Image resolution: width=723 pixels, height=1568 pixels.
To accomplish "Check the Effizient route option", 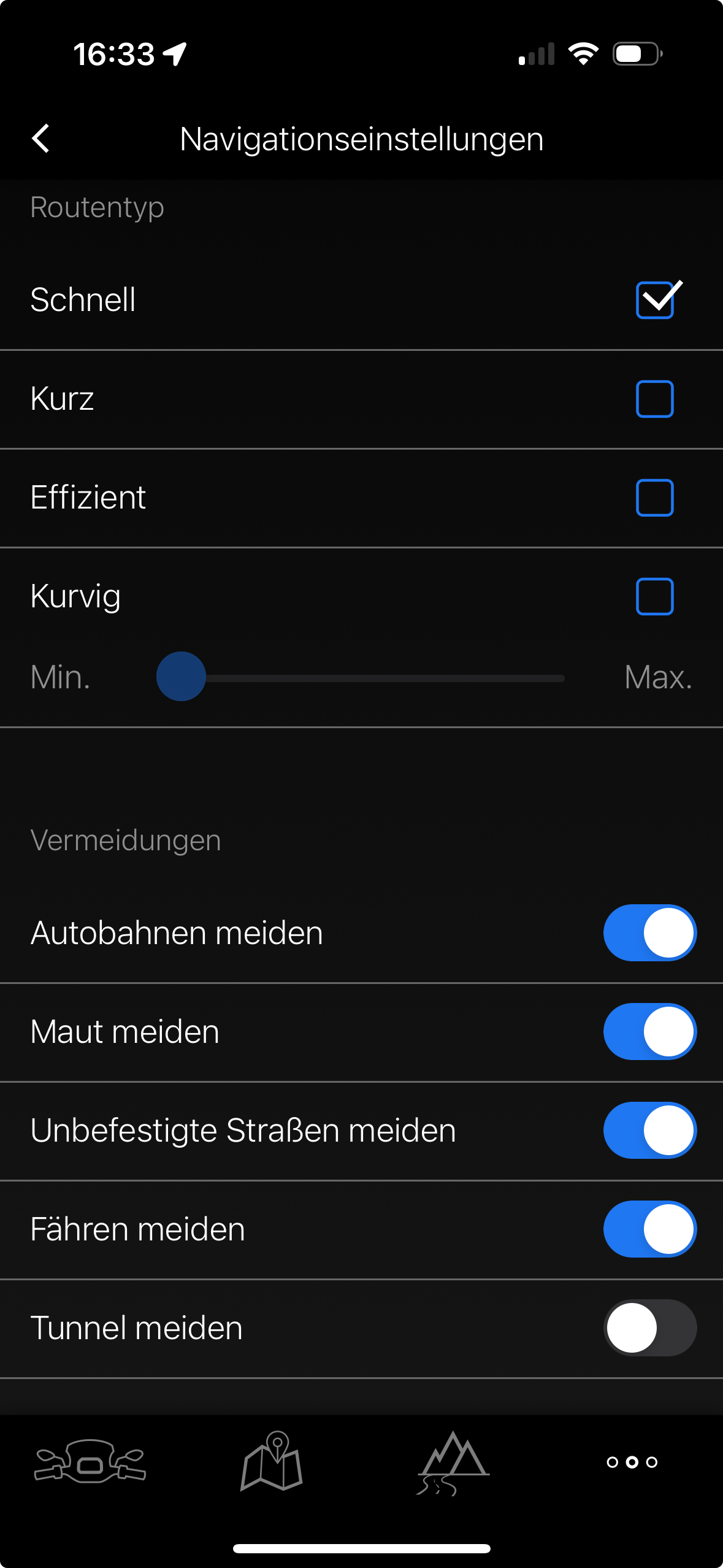I will [655, 498].
